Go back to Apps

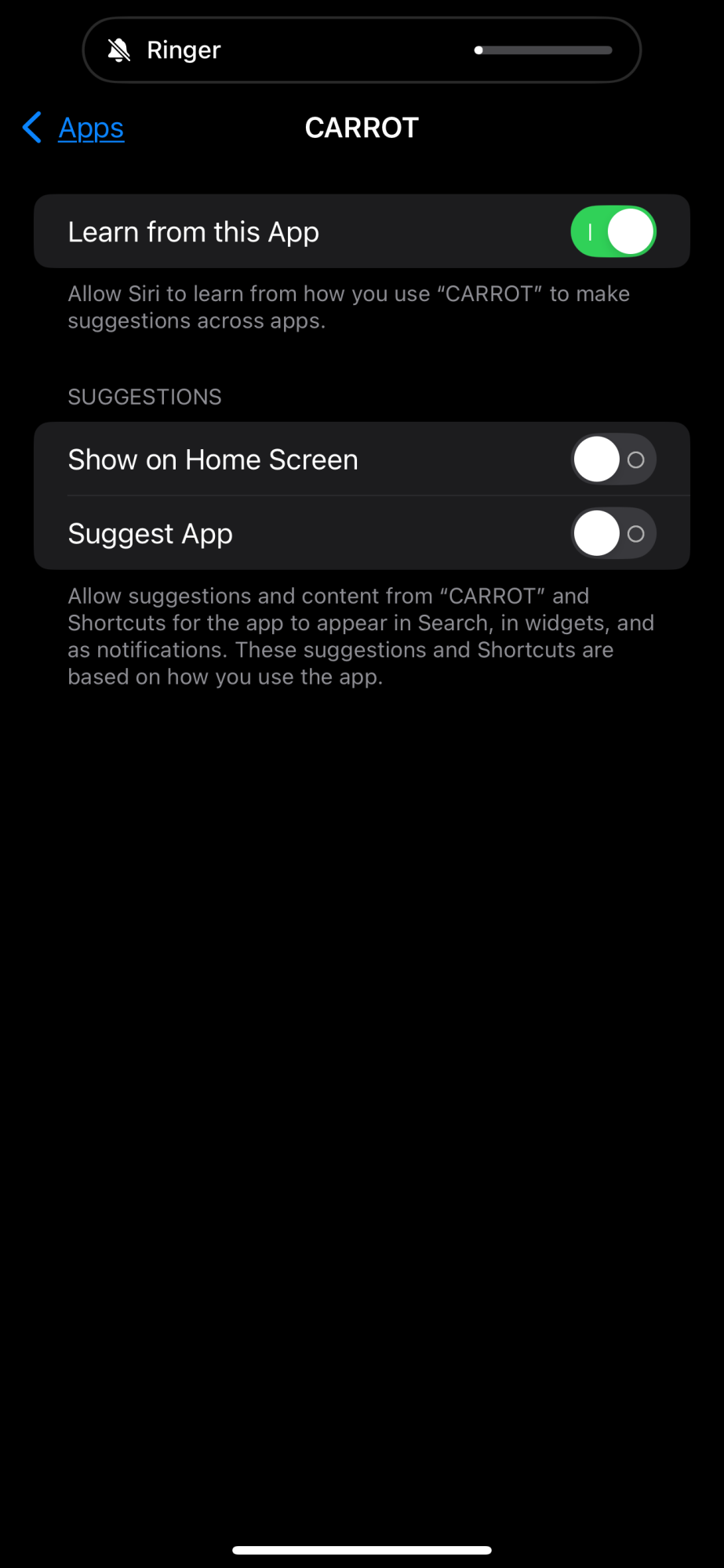click(x=75, y=128)
